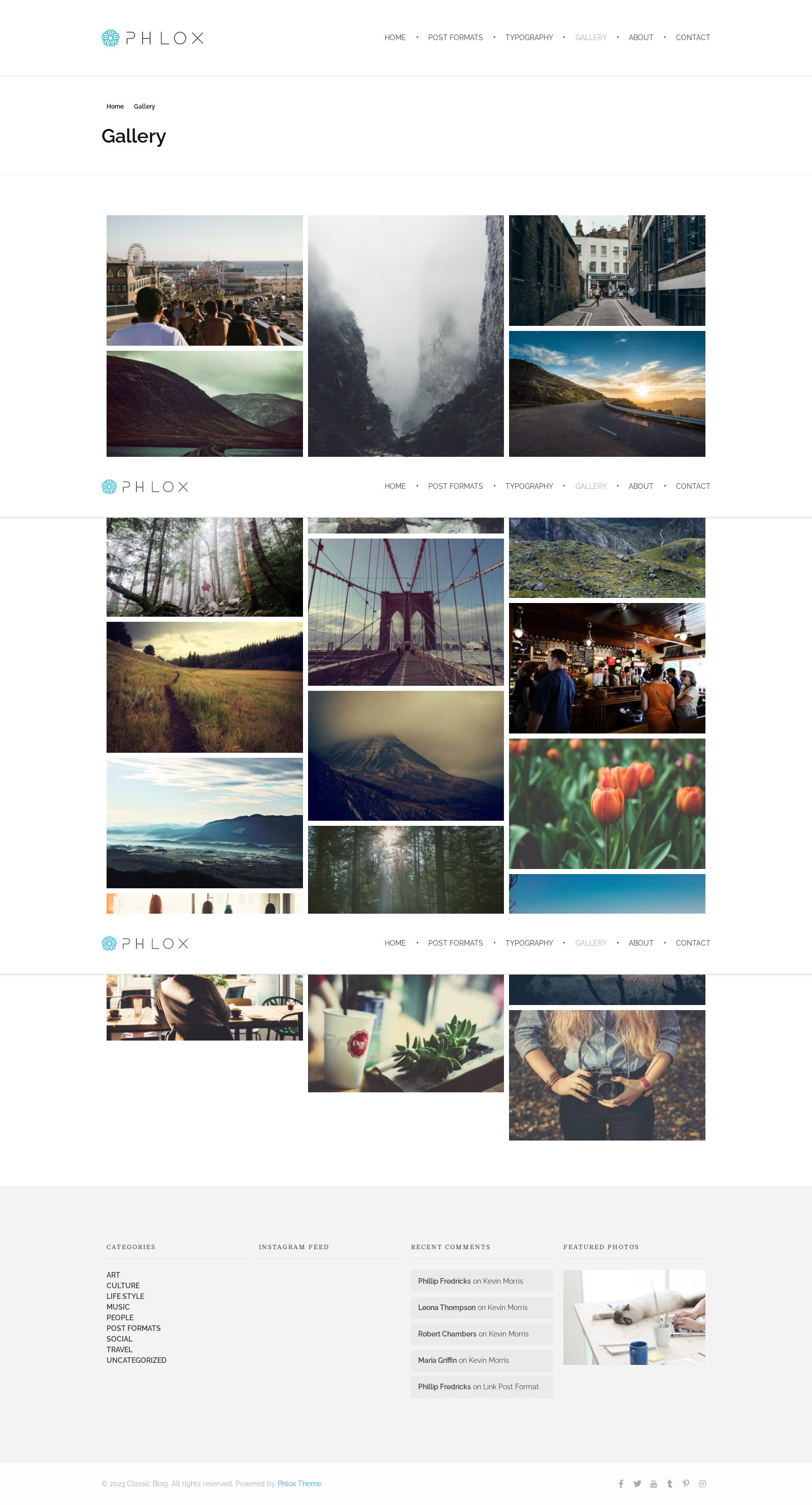Open the photo of woman holding camera

(606, 1075)
